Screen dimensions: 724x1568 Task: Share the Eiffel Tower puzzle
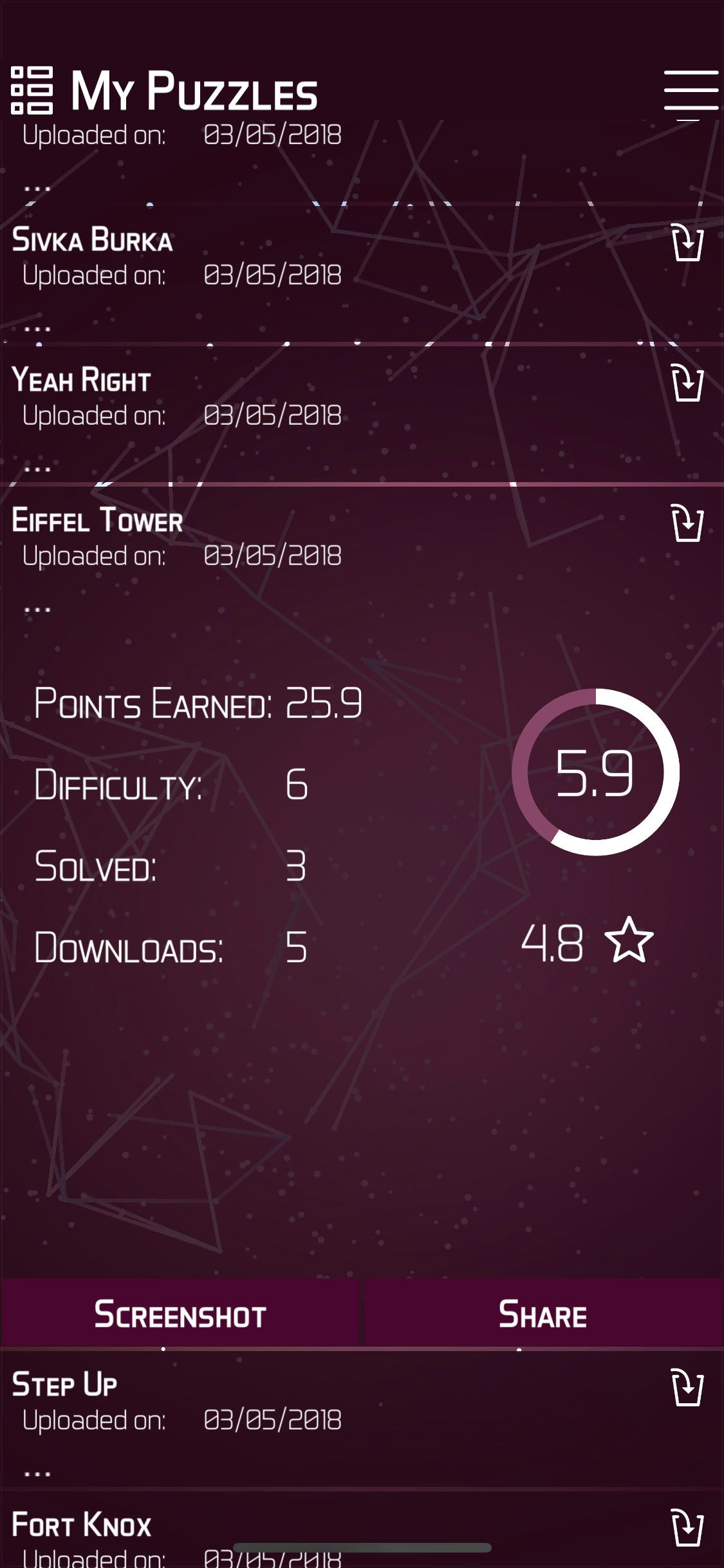pos(543,1313)
